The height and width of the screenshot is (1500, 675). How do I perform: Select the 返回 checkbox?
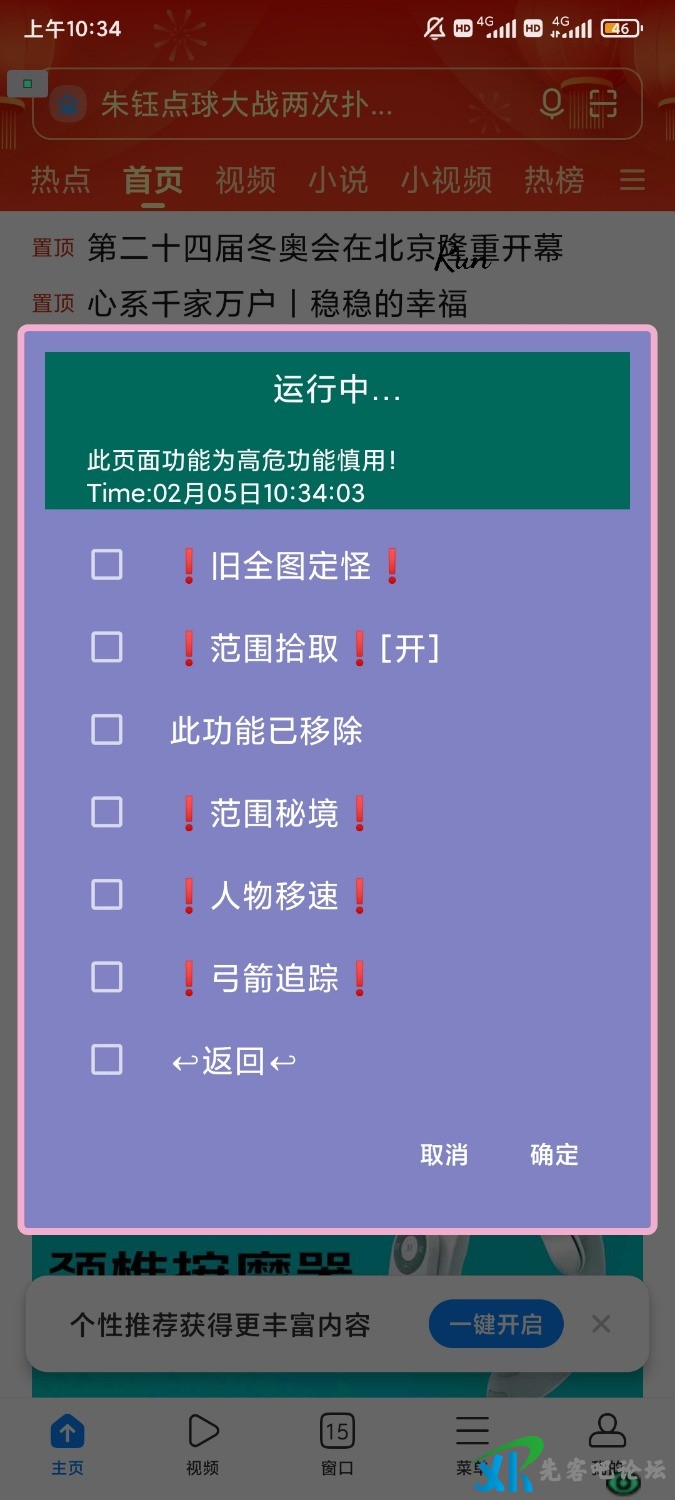coord(107,1059)
